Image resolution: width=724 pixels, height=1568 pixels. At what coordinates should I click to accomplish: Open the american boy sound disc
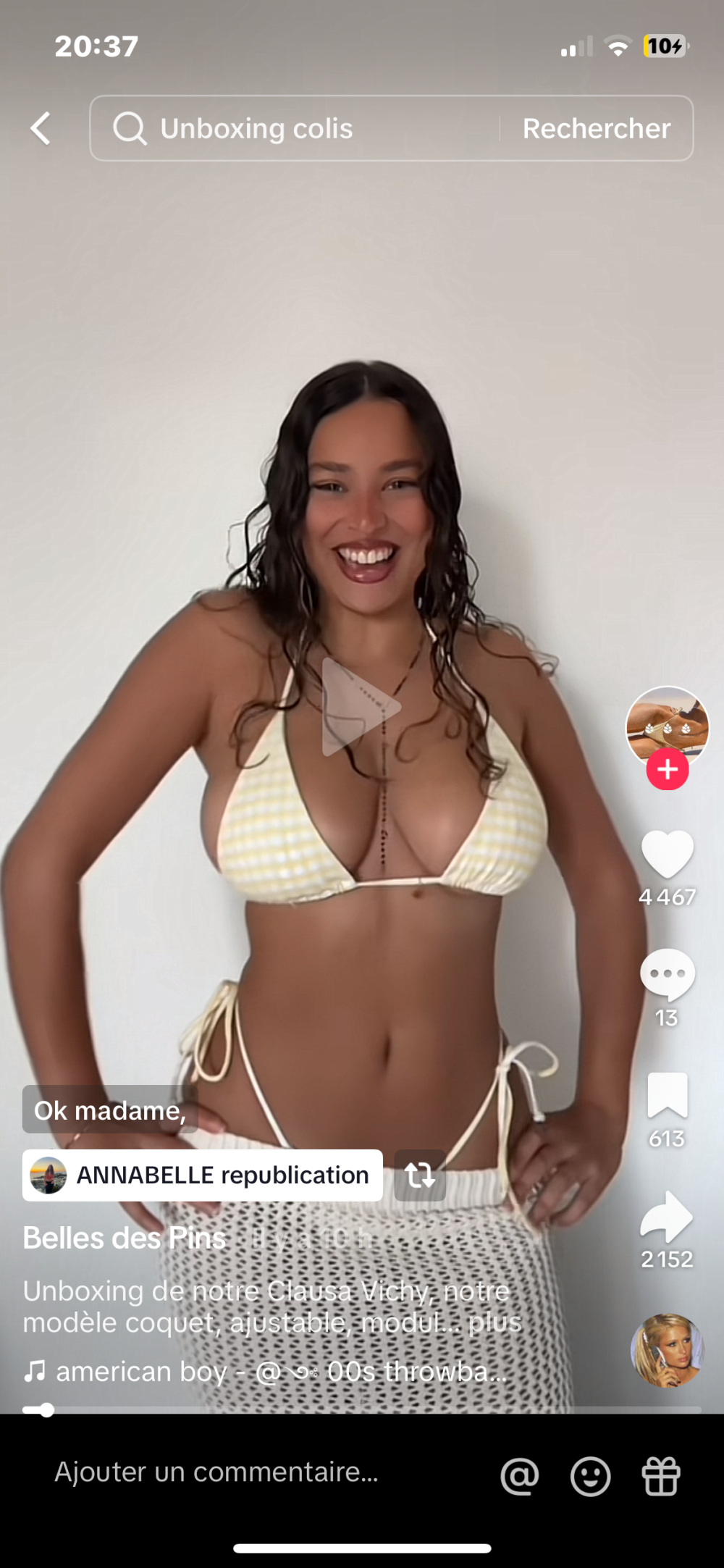667,1350
